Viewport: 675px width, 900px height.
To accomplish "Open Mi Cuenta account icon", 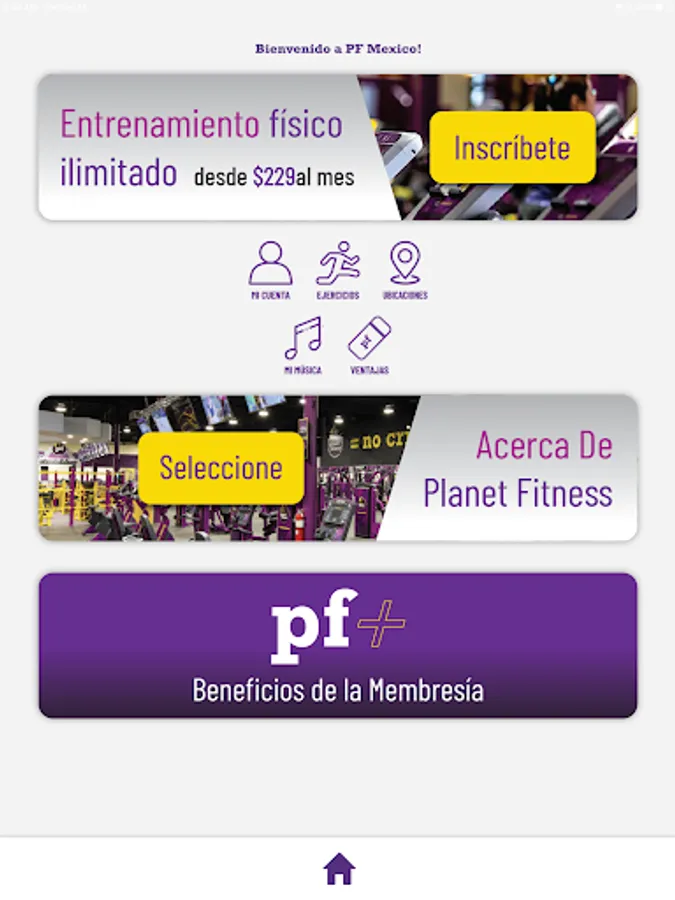I will pyautogui.click(x=270, y=265).
